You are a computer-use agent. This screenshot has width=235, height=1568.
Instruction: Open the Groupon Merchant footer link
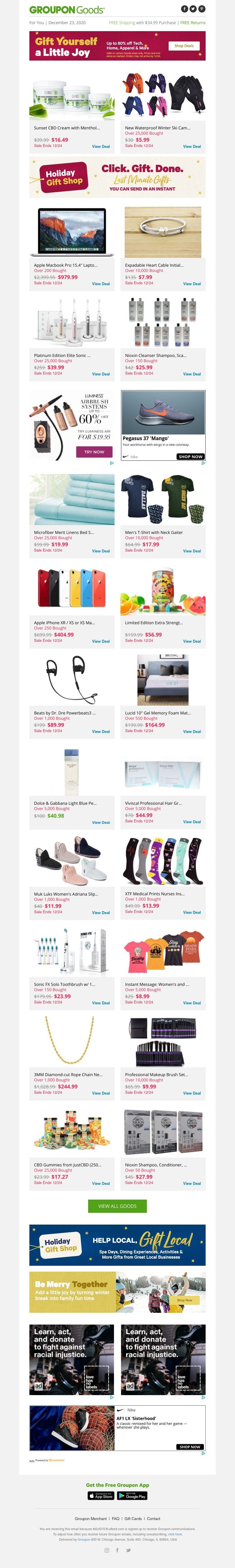tap(91, 1519)
